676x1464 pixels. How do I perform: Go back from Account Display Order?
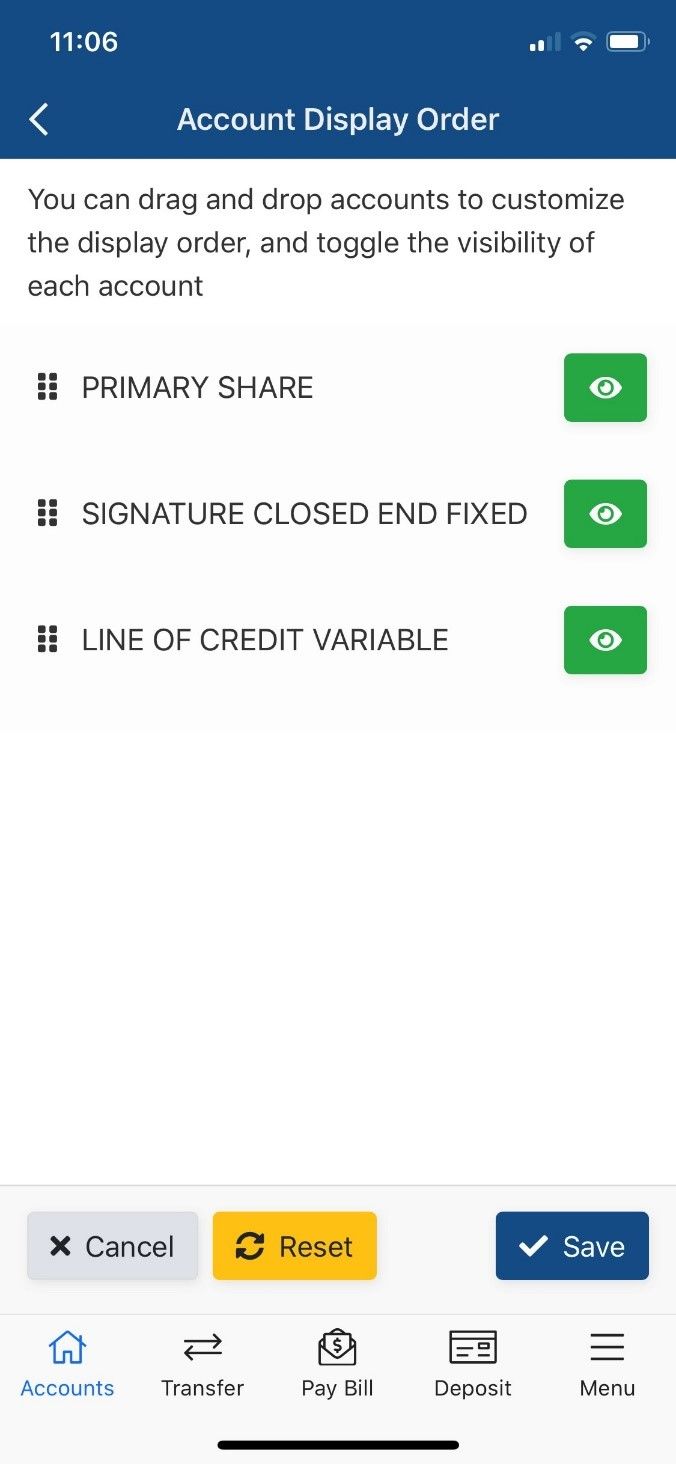point(39,120)
